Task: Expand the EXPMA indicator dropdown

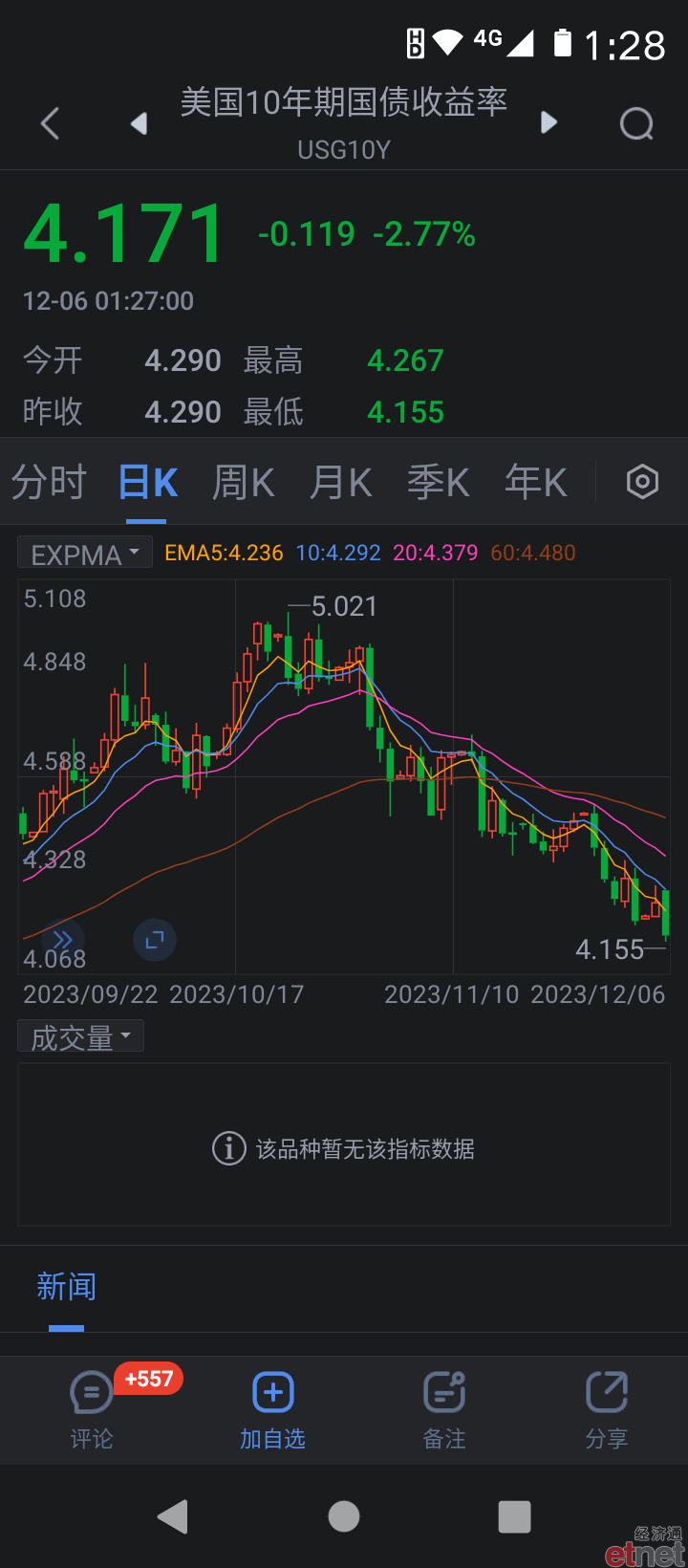Action: tap(85, 554)
